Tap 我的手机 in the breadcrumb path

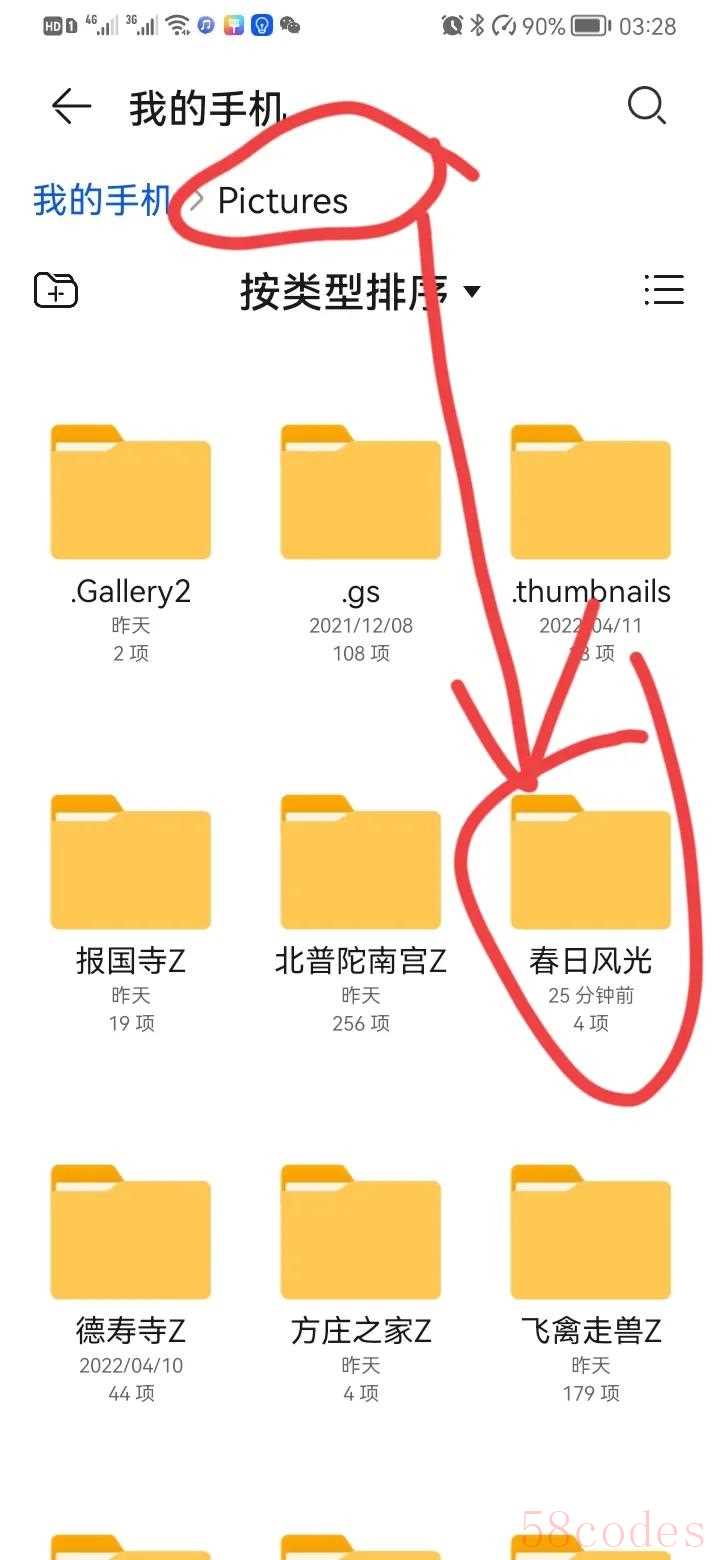[101, 200]
